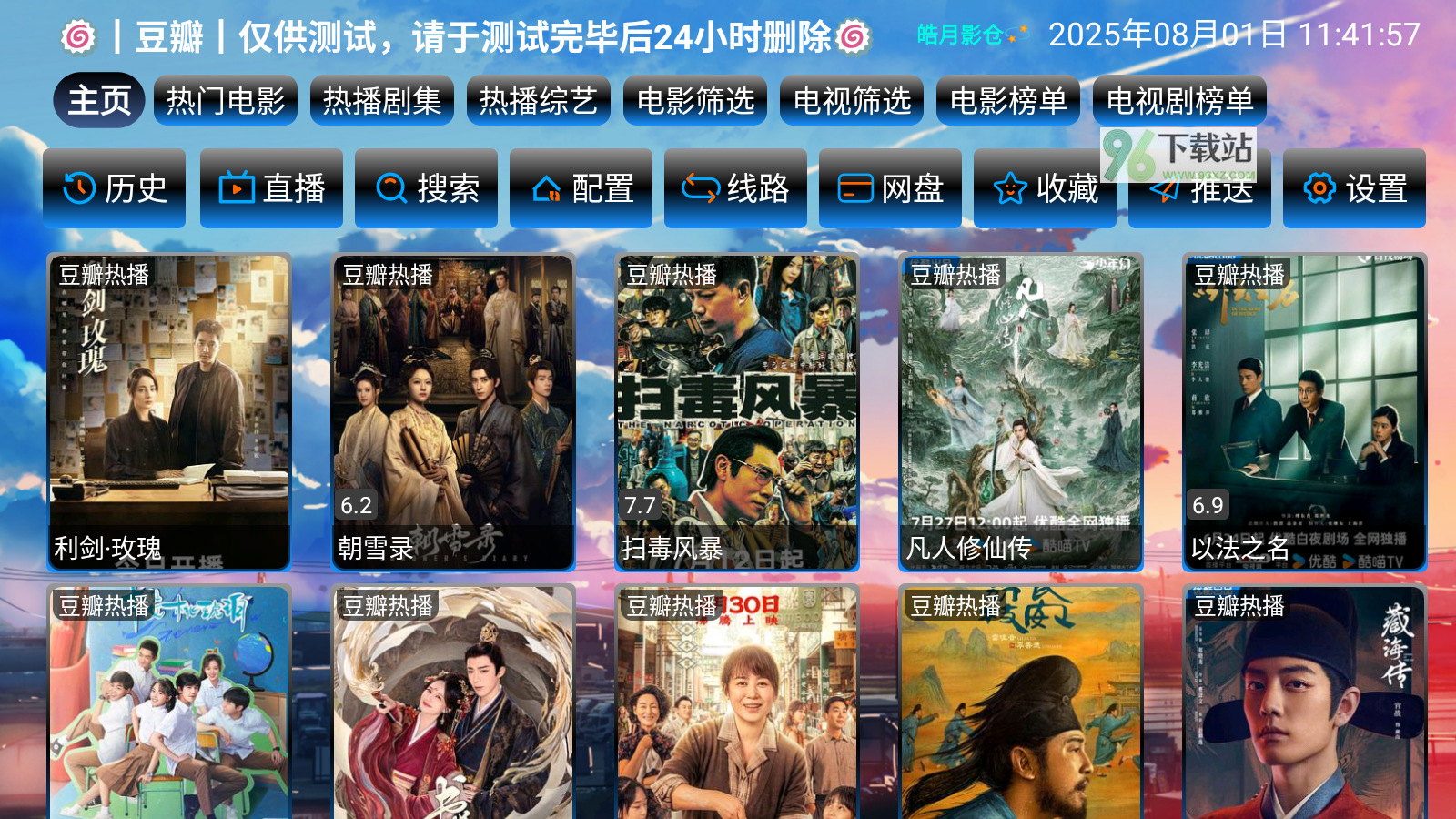Open the 朝雪录 show card
The height and width of the screenshot is (819, 1456).
pos(453,411)
